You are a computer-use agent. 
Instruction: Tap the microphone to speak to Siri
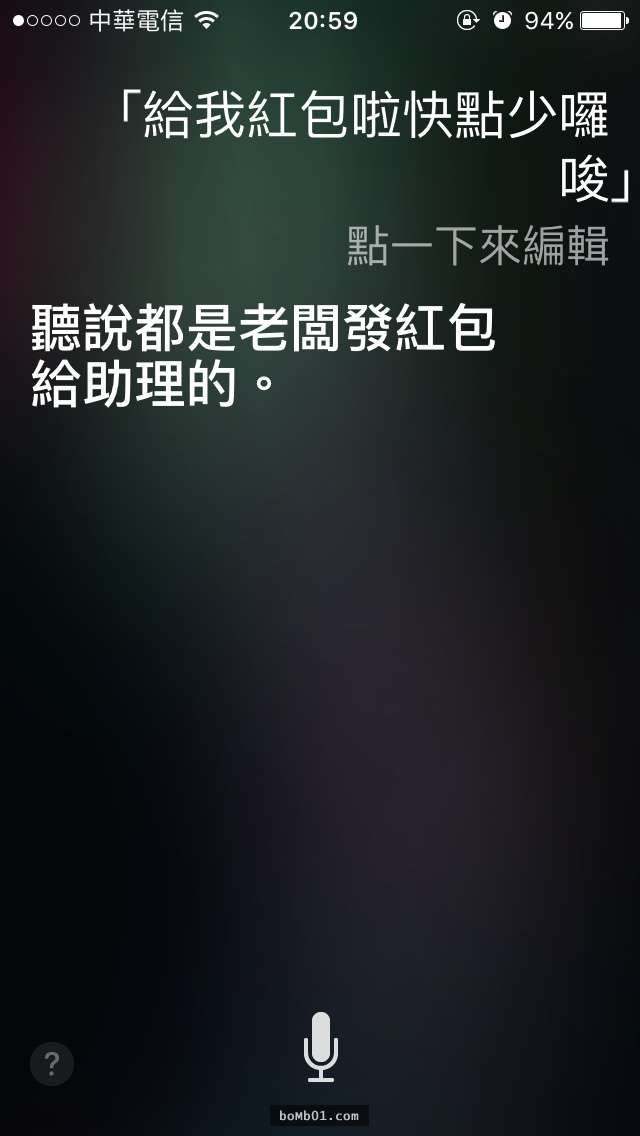click(320, 1046)
